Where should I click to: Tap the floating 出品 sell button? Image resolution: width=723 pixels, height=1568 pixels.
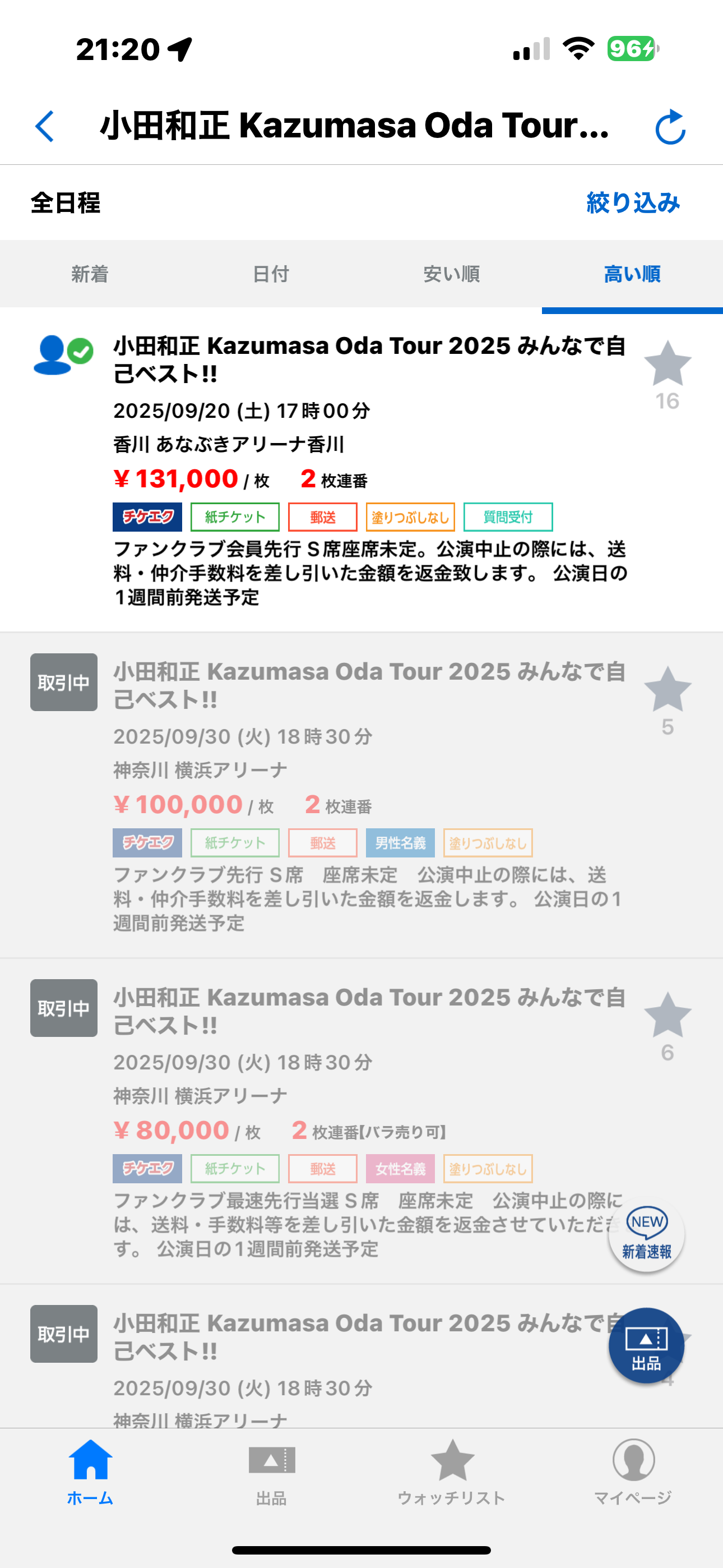click(x=646, y=1346)
